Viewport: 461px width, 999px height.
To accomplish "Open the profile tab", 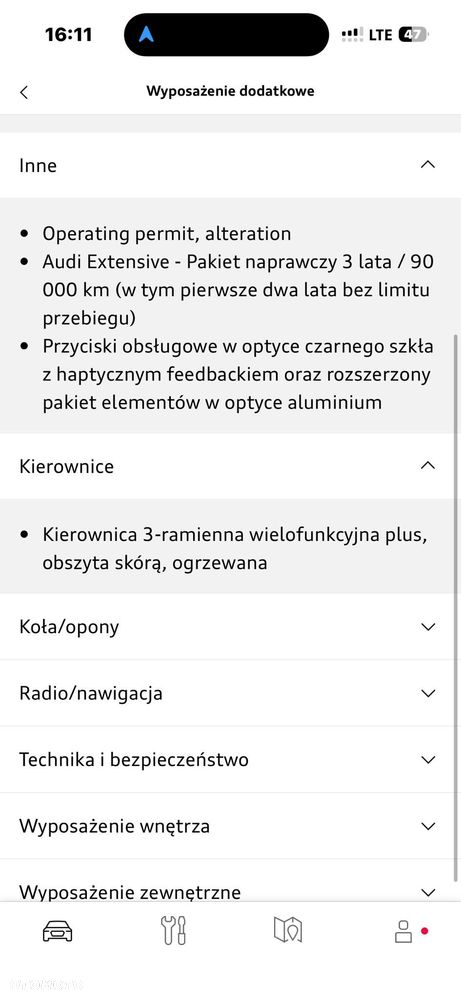I will click(x=404, y=931).
